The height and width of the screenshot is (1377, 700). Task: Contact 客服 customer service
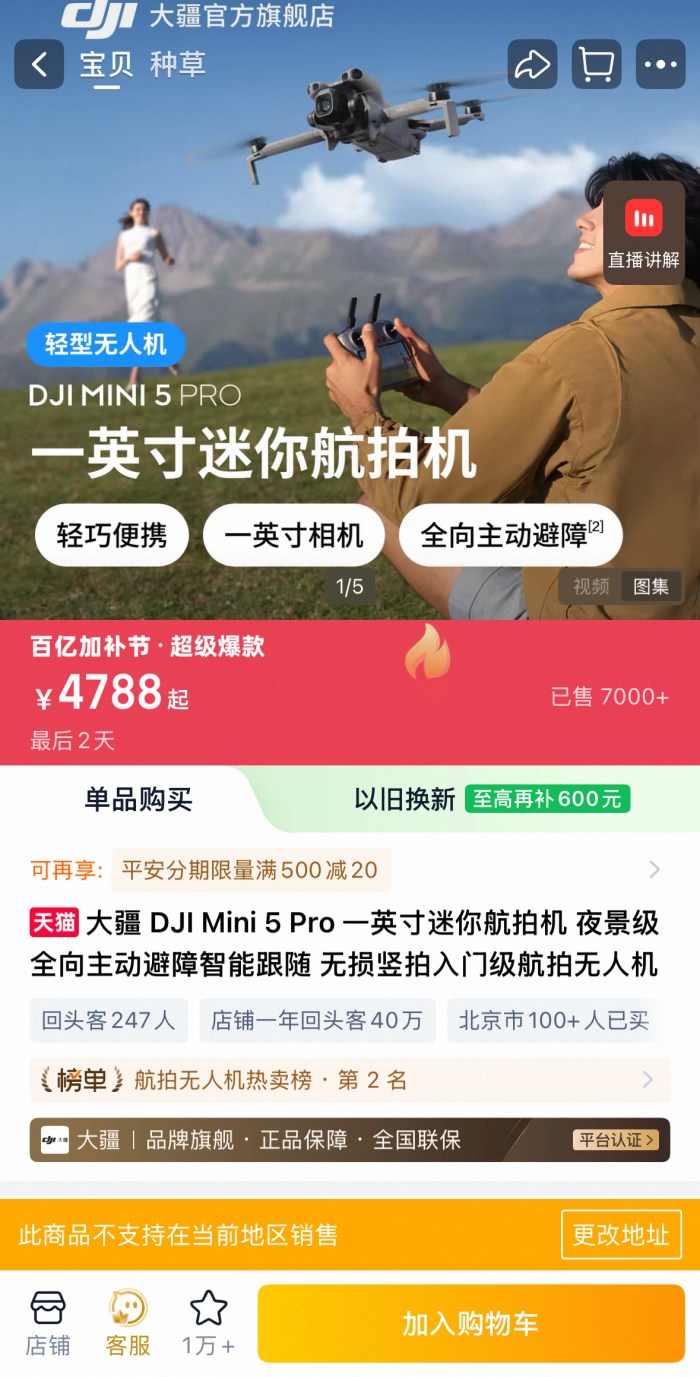click(128, 1322)
